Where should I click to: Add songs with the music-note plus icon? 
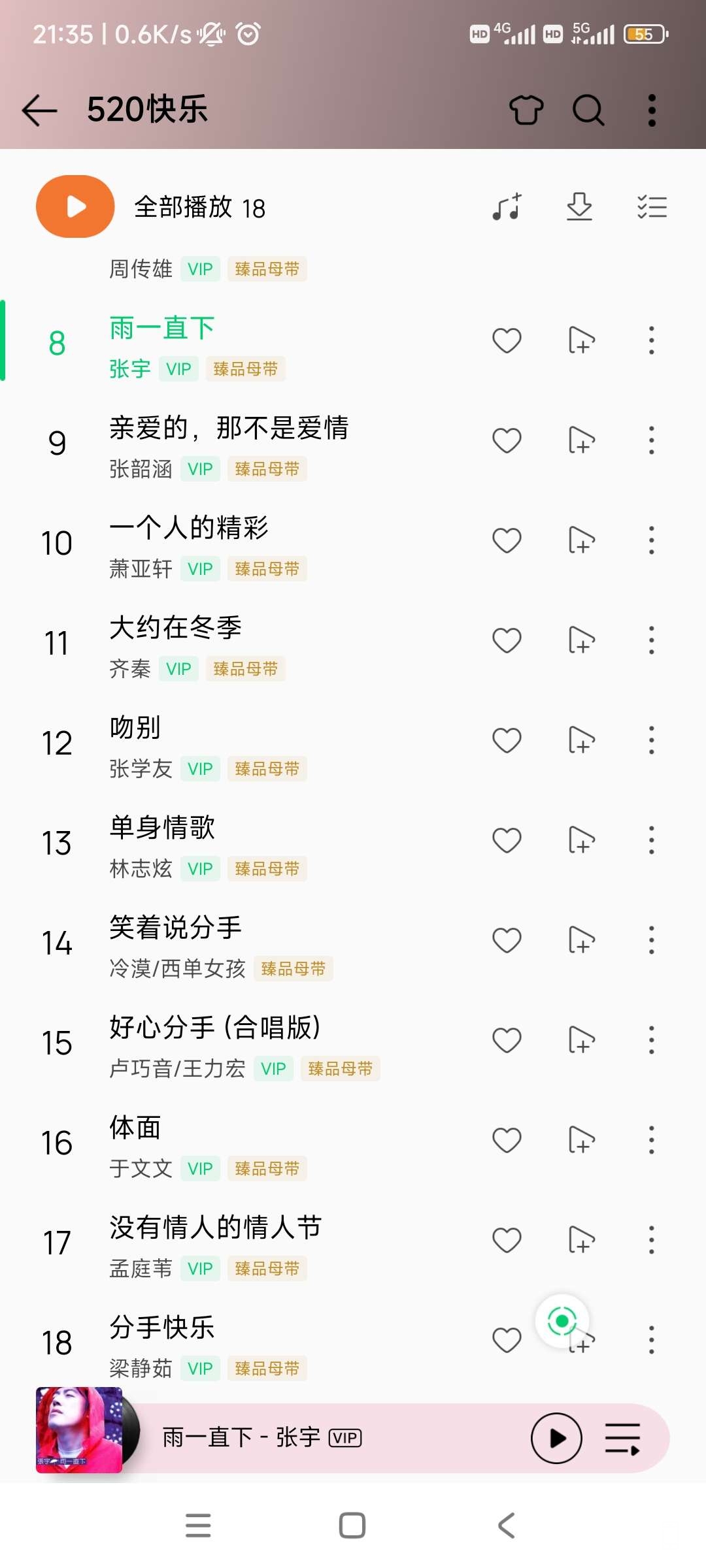click(507, 207)
